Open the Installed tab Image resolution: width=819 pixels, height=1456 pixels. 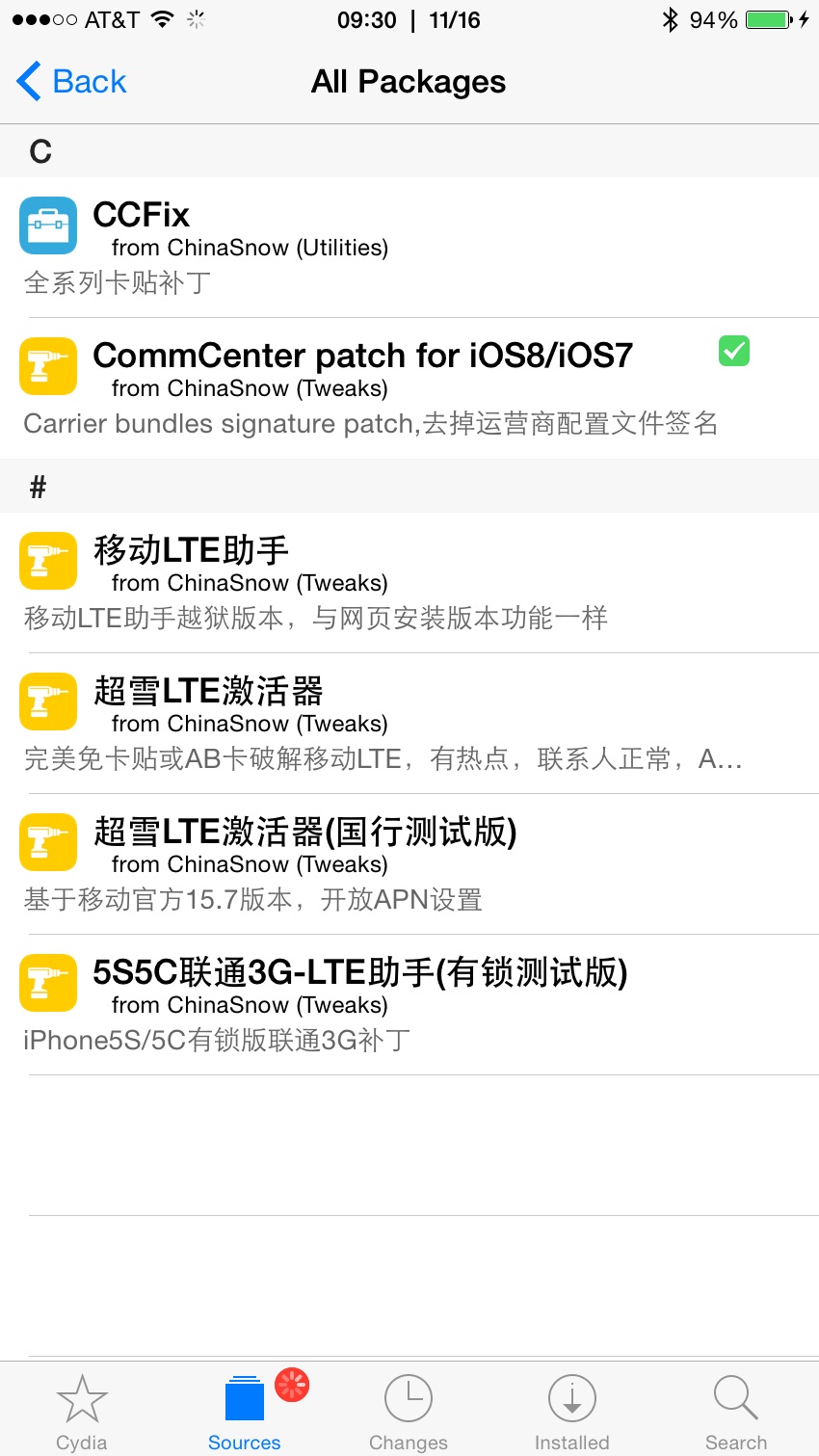coord(572,1412)
